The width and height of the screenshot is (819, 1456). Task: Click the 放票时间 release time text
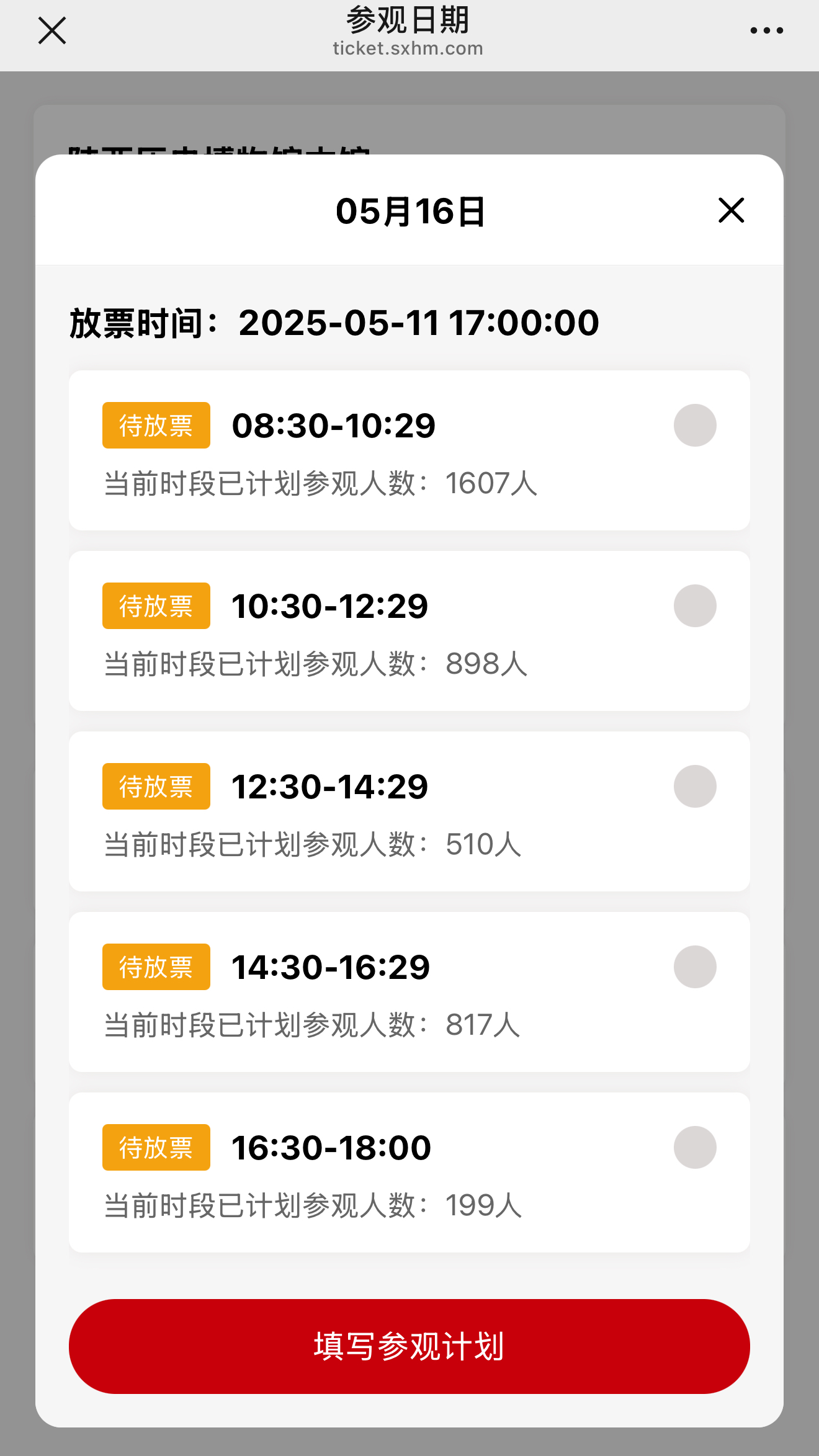tap(333, 322)
